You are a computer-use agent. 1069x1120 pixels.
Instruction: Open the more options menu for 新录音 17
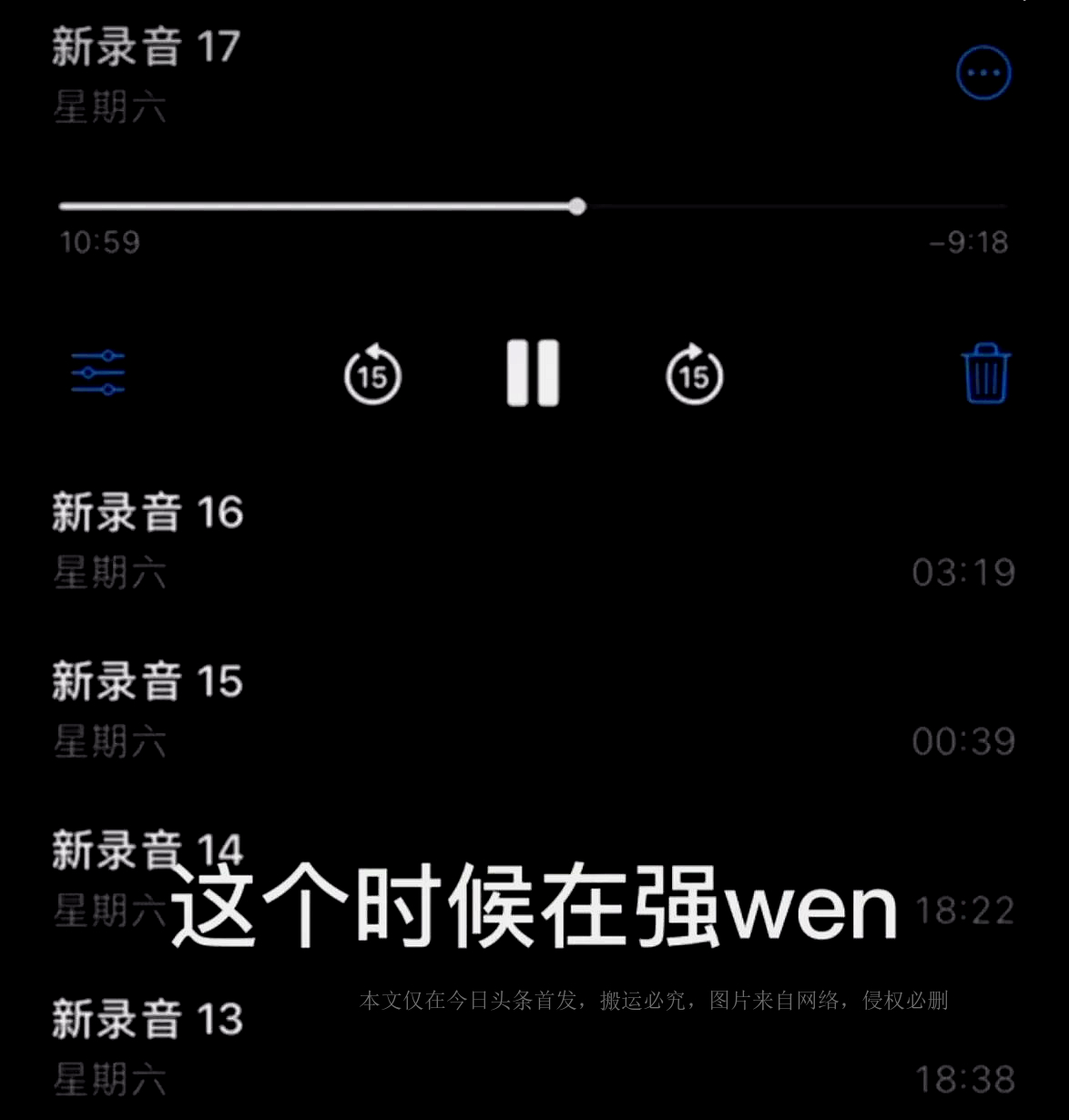click(x=983, y=73)
